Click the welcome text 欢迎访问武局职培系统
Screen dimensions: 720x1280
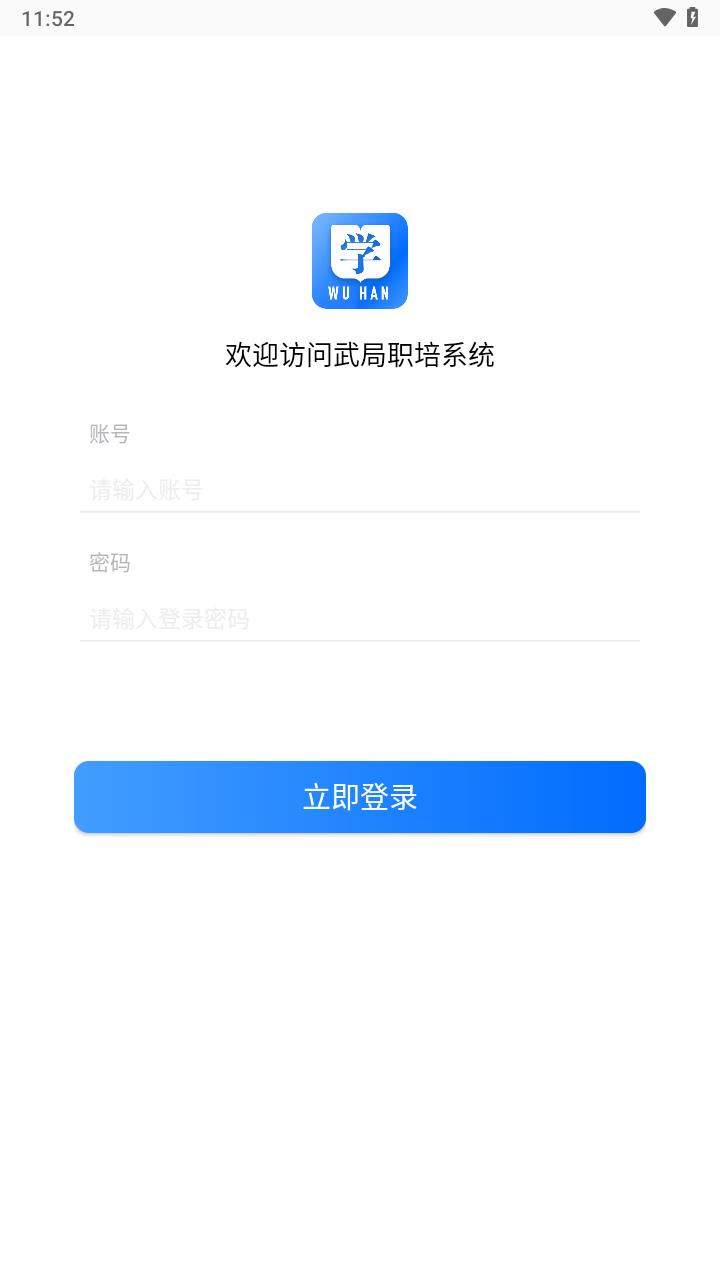coord(360,353)
